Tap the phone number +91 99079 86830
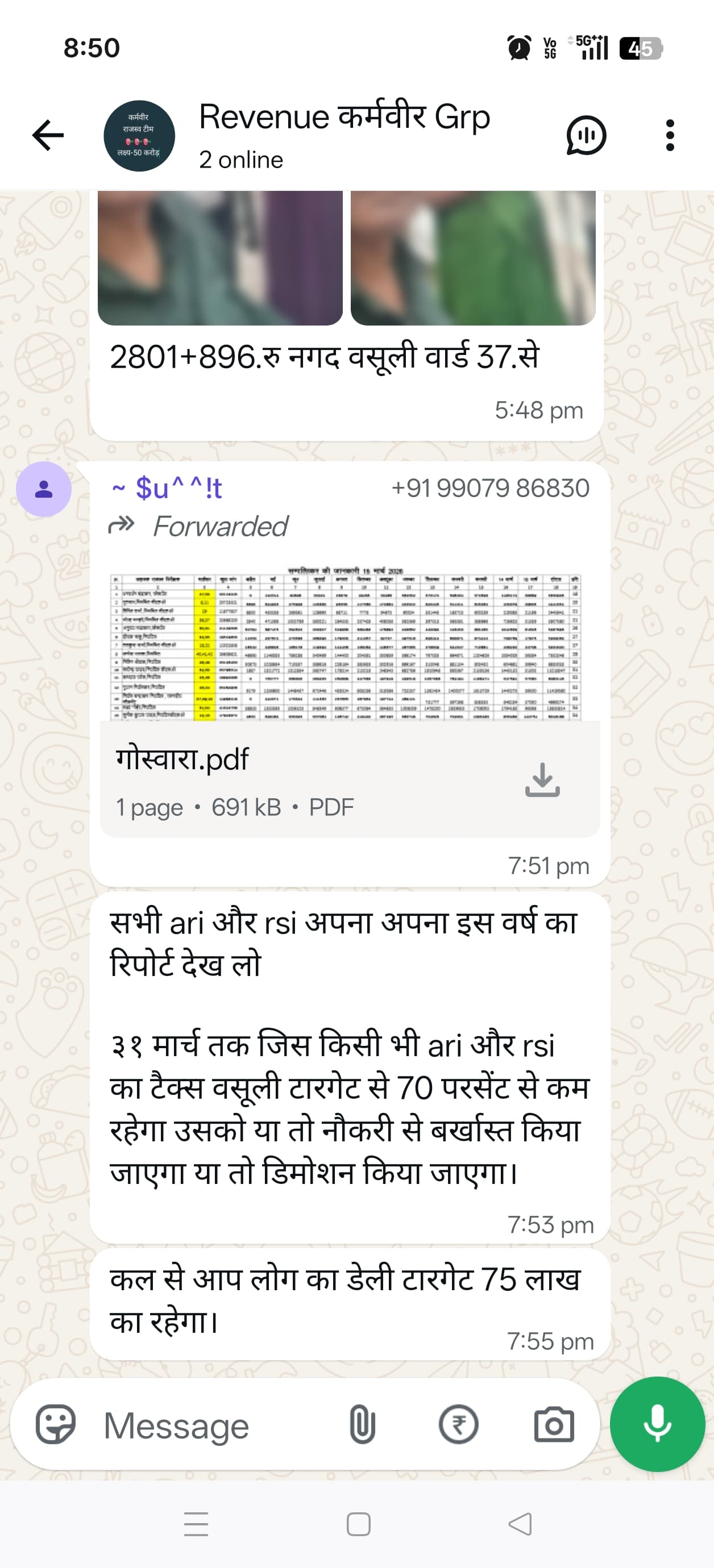Image resolution: width=714 pixels, height=1568 pixels. [489, 487]
